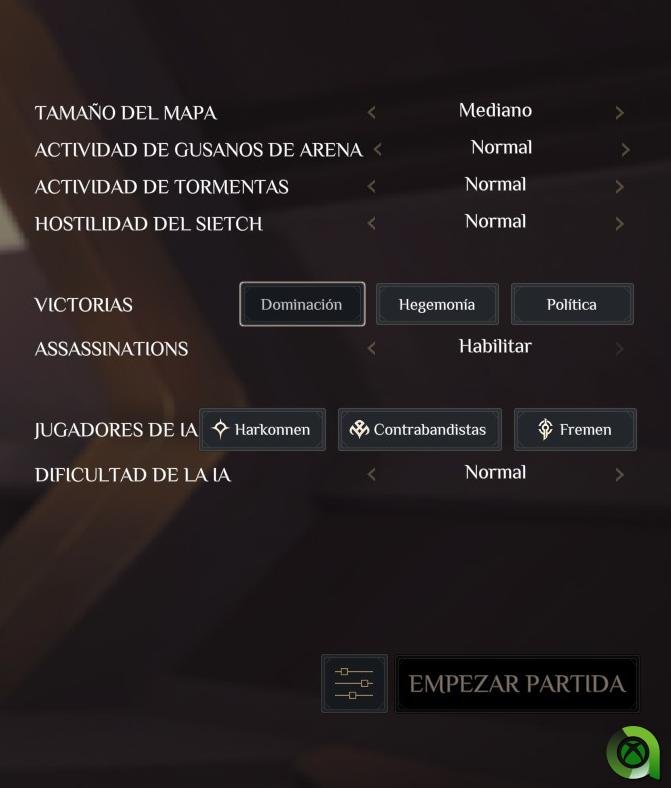Increase Actividad de Gusanos de Arena

pyautogui.click(x=625, y=150)
